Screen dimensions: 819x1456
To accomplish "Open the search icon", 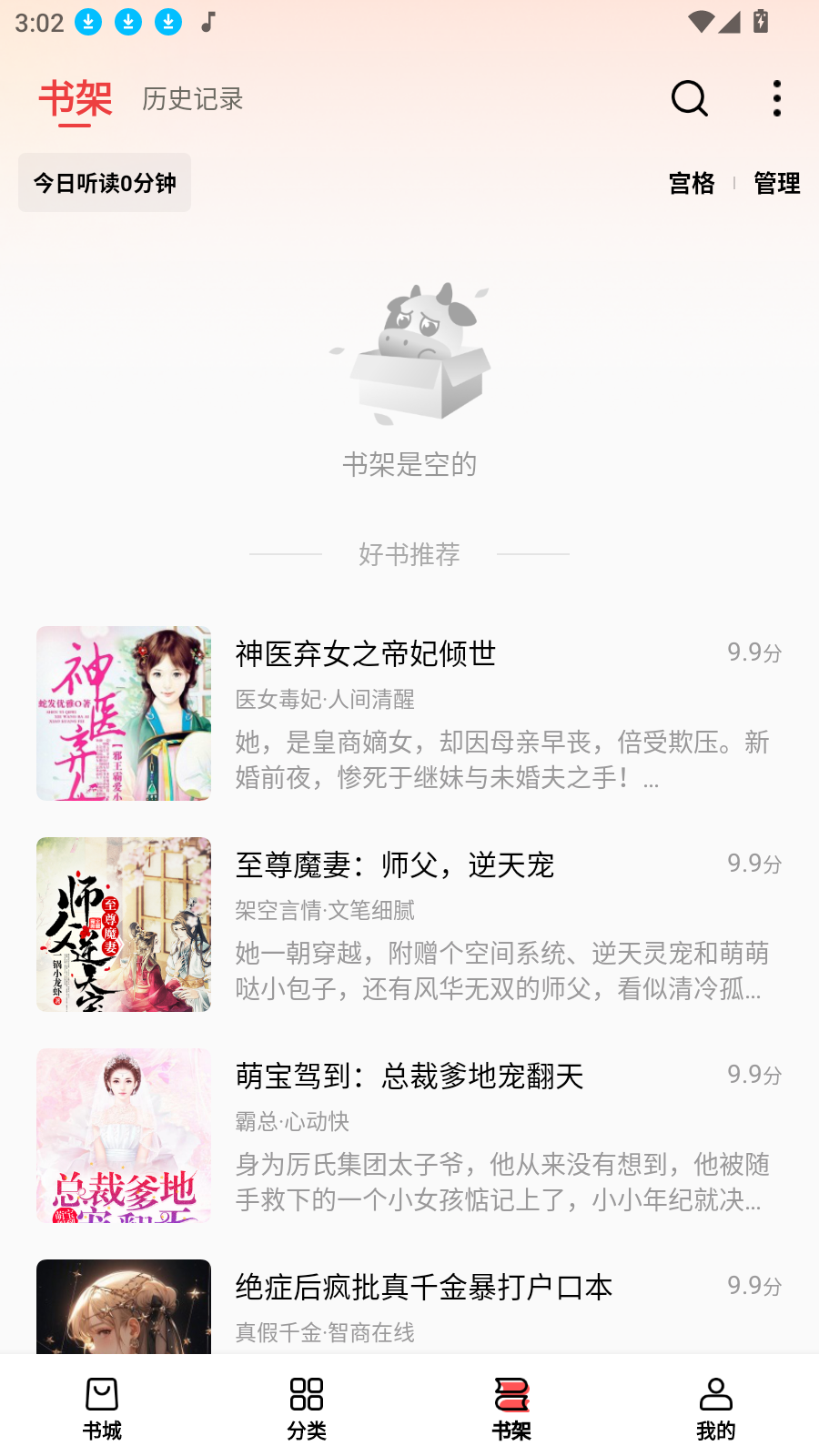I will point(689,98).
